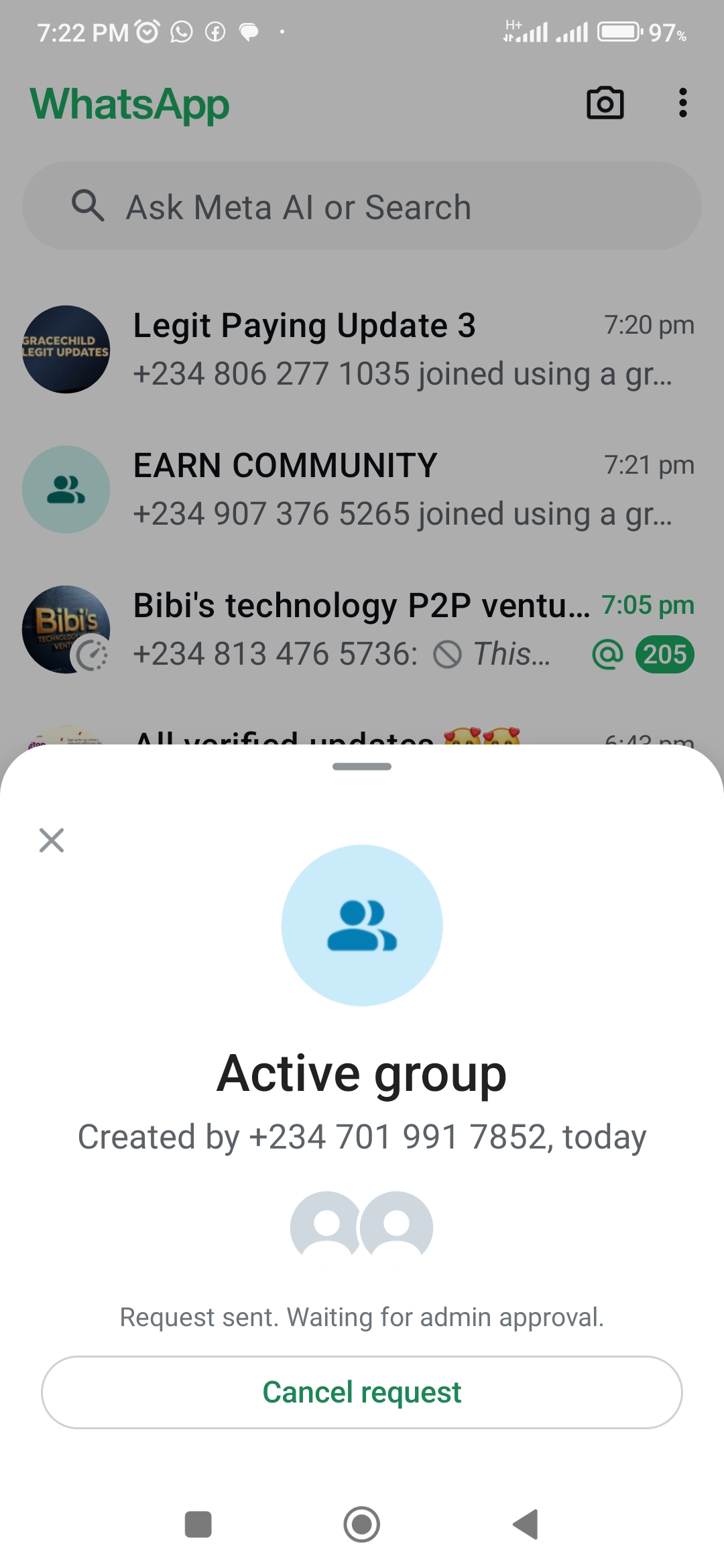Open the camera from the top bar
Viewport: 724px width, 1568px height.
pos(605,103)
